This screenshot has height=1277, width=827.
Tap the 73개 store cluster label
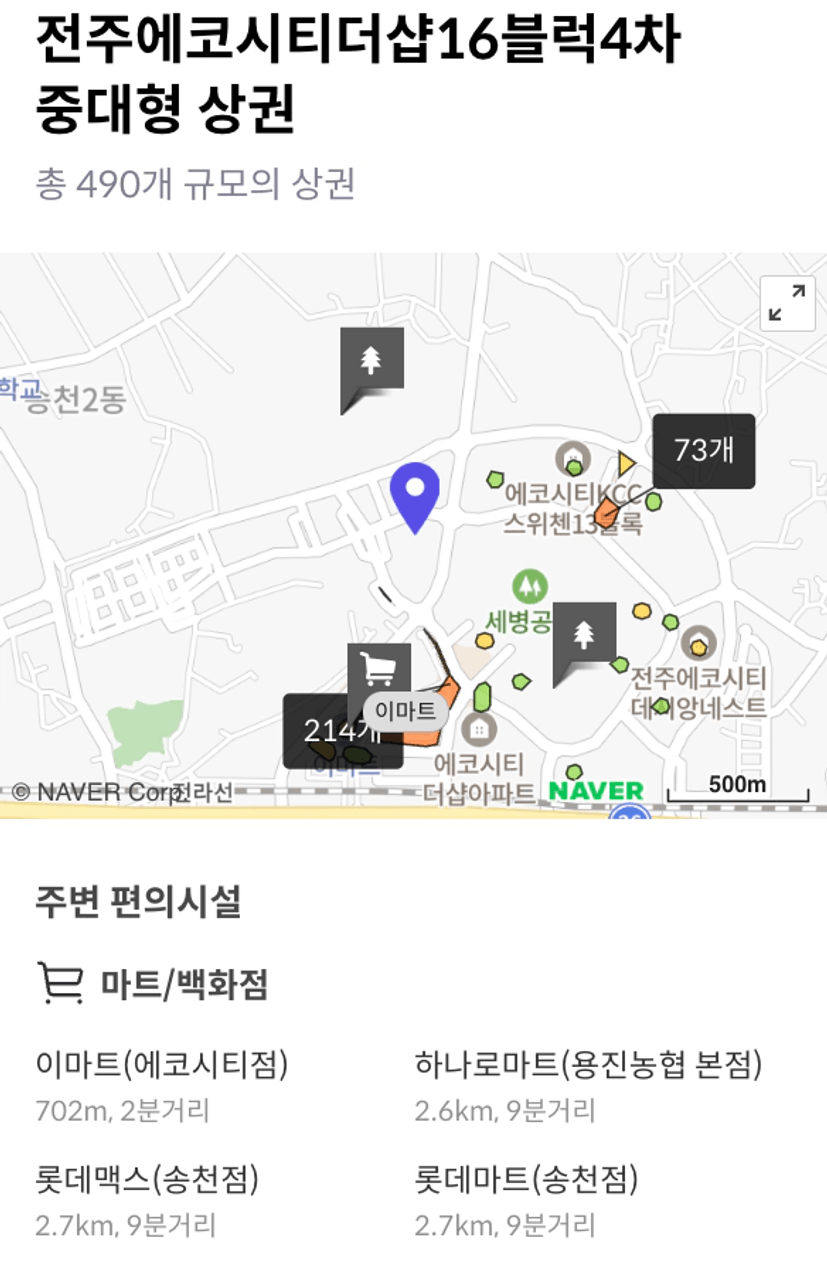(x=704, y=450)
